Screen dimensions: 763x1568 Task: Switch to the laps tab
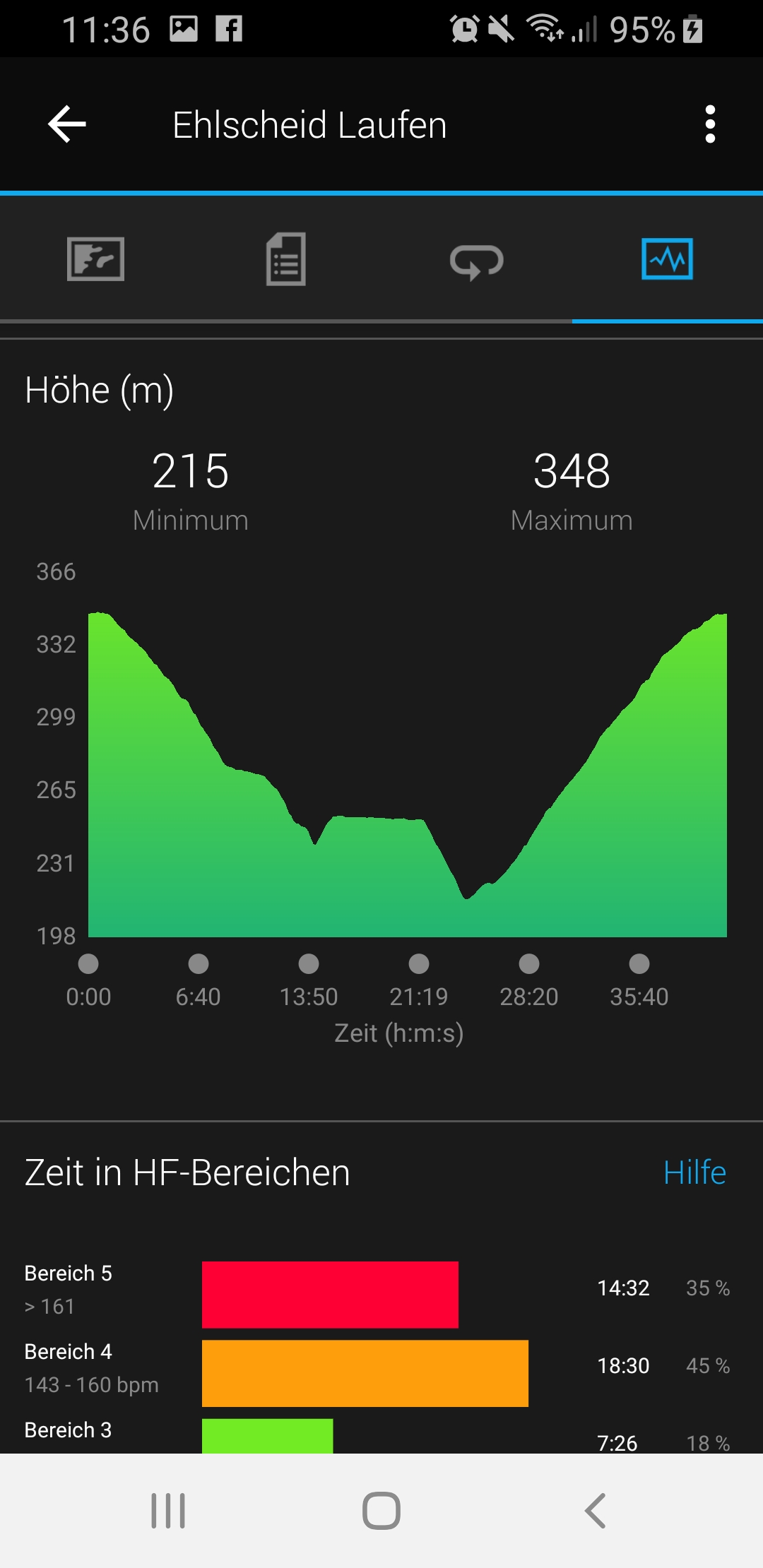coord(477,261)
